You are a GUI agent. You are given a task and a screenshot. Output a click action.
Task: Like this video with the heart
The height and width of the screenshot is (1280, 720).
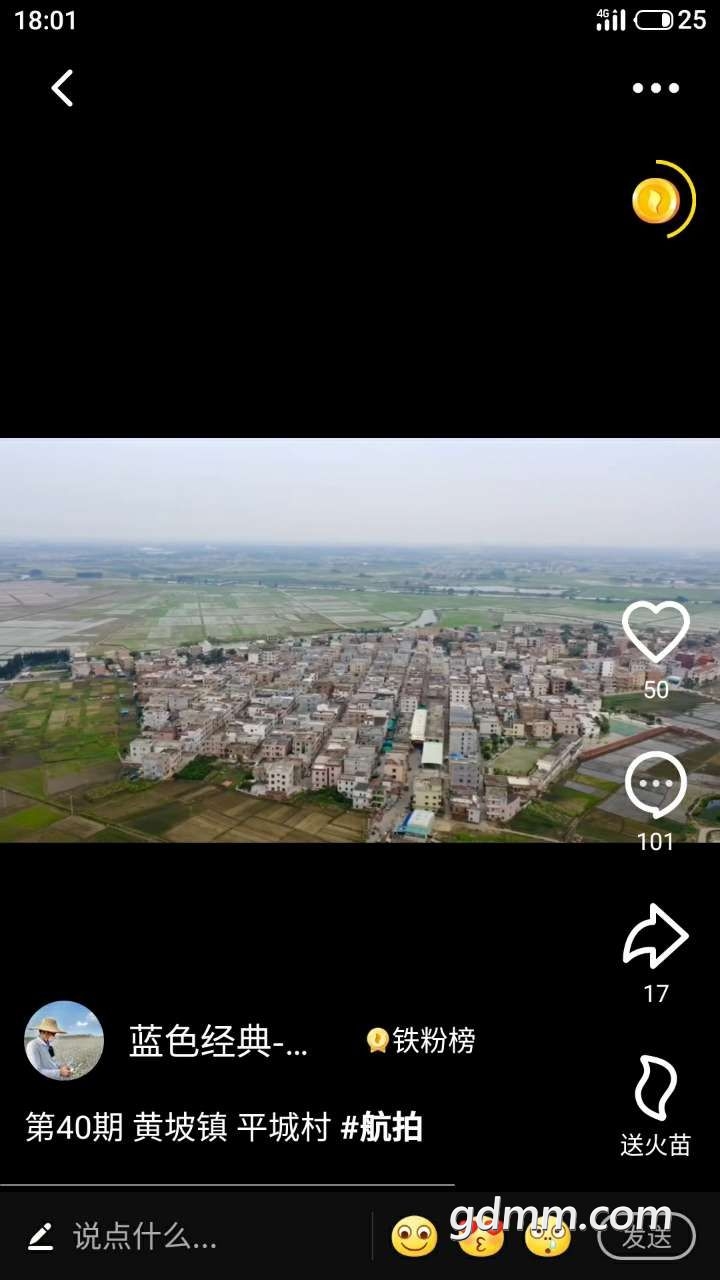point(655,632)
